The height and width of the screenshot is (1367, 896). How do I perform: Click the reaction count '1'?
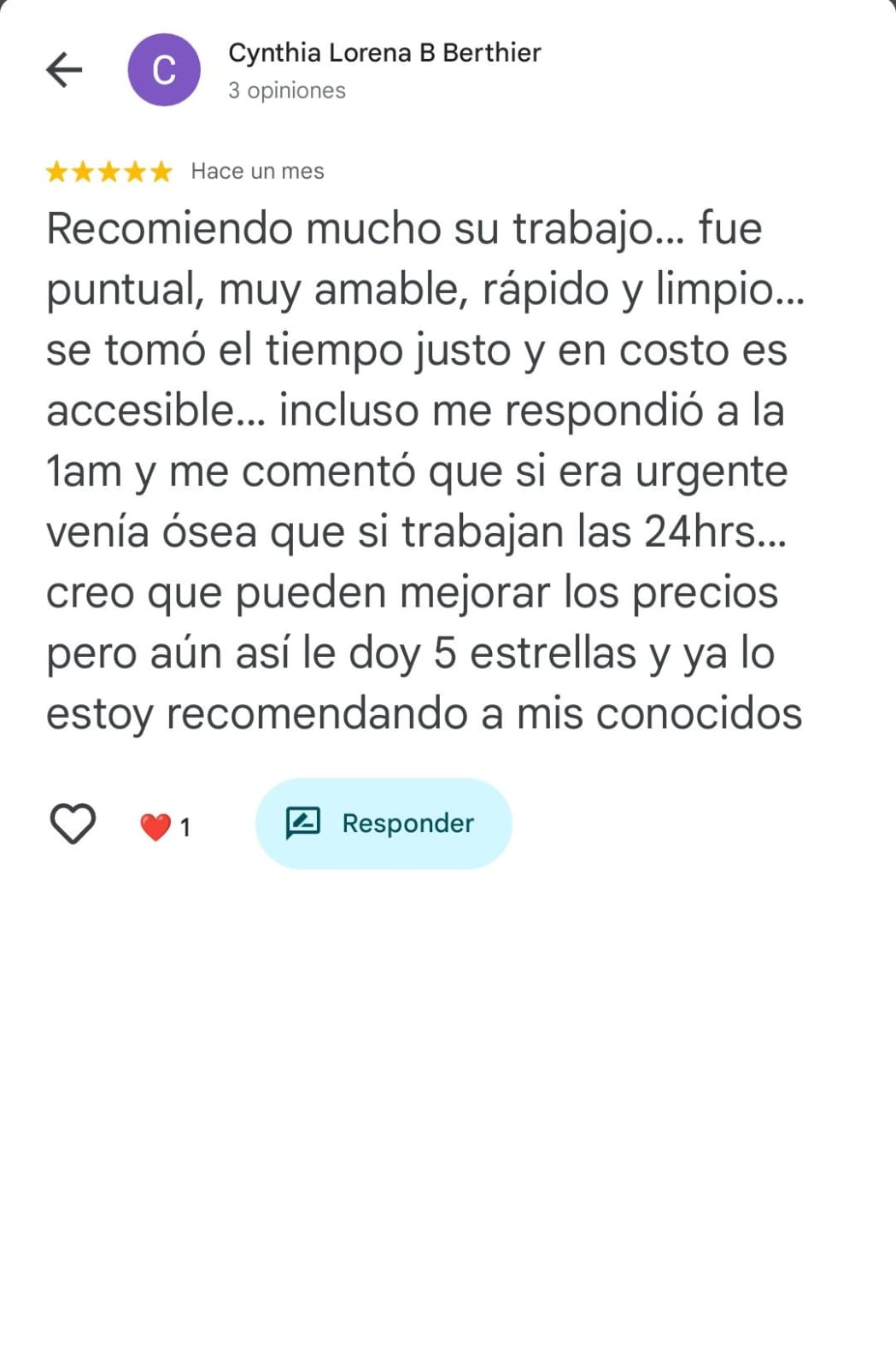click(184, 824)
